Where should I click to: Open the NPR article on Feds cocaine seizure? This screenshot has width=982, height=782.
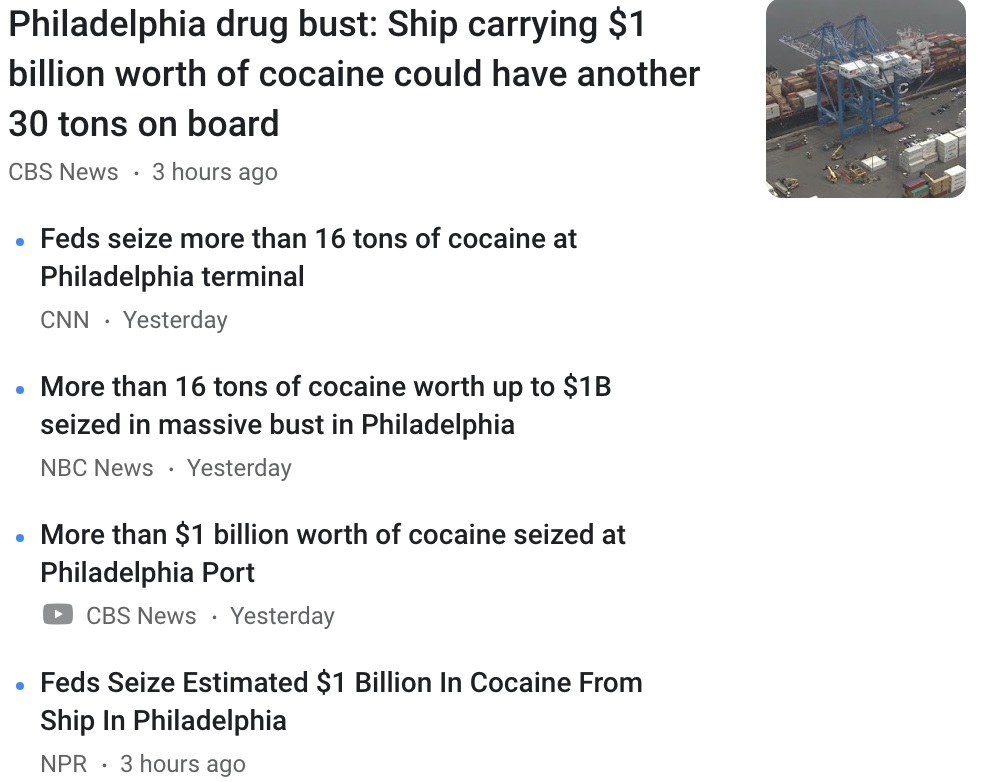point(340,701)
